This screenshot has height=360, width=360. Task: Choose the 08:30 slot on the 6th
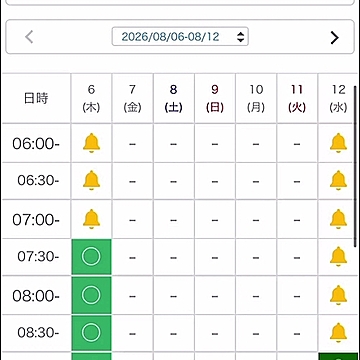91,333
